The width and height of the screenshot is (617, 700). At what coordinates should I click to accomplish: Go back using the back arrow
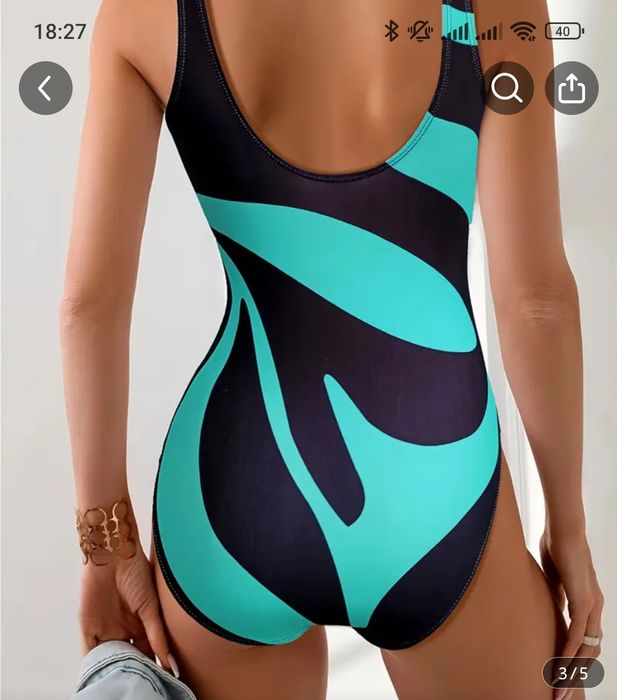click(45, 88)
